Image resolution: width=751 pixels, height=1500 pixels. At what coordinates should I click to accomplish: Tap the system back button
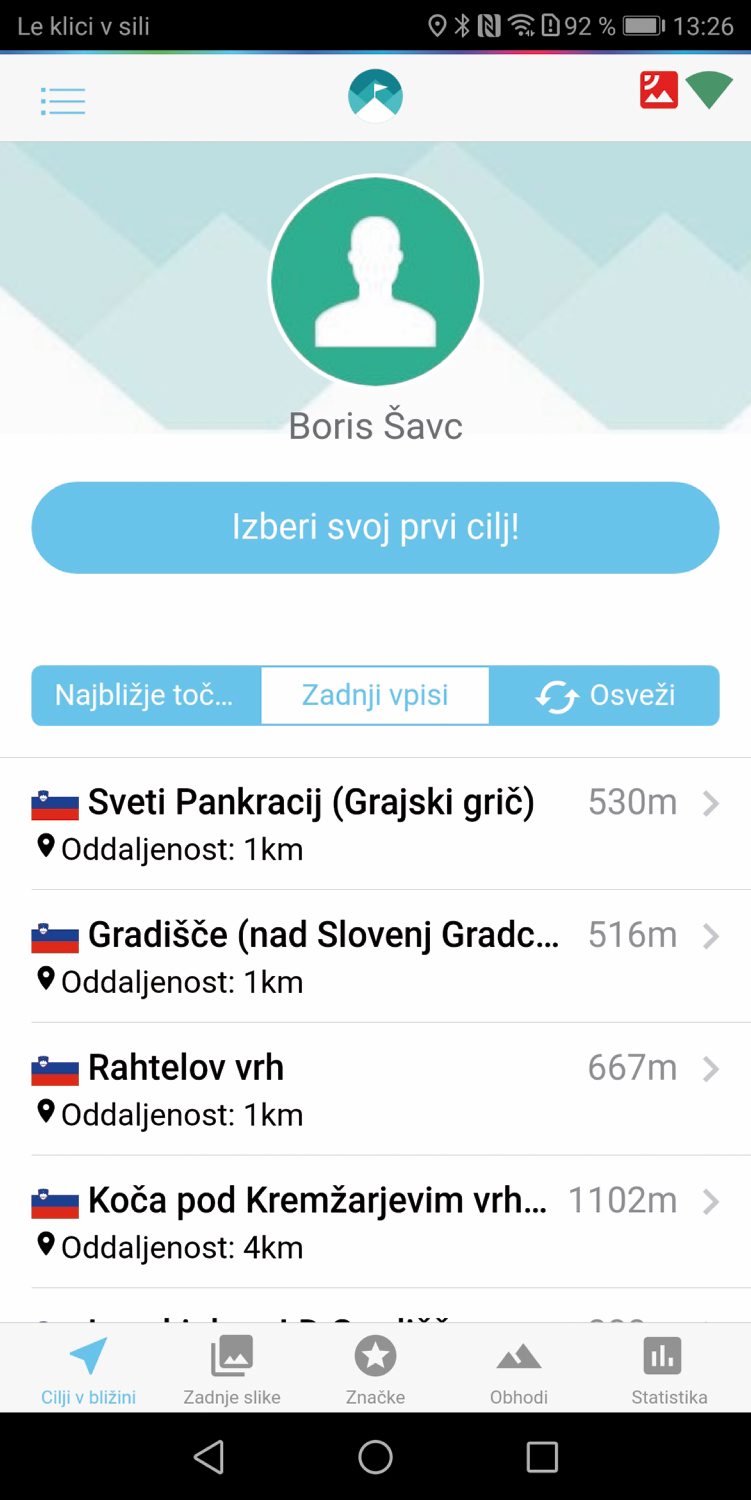tap(209, 1457)
